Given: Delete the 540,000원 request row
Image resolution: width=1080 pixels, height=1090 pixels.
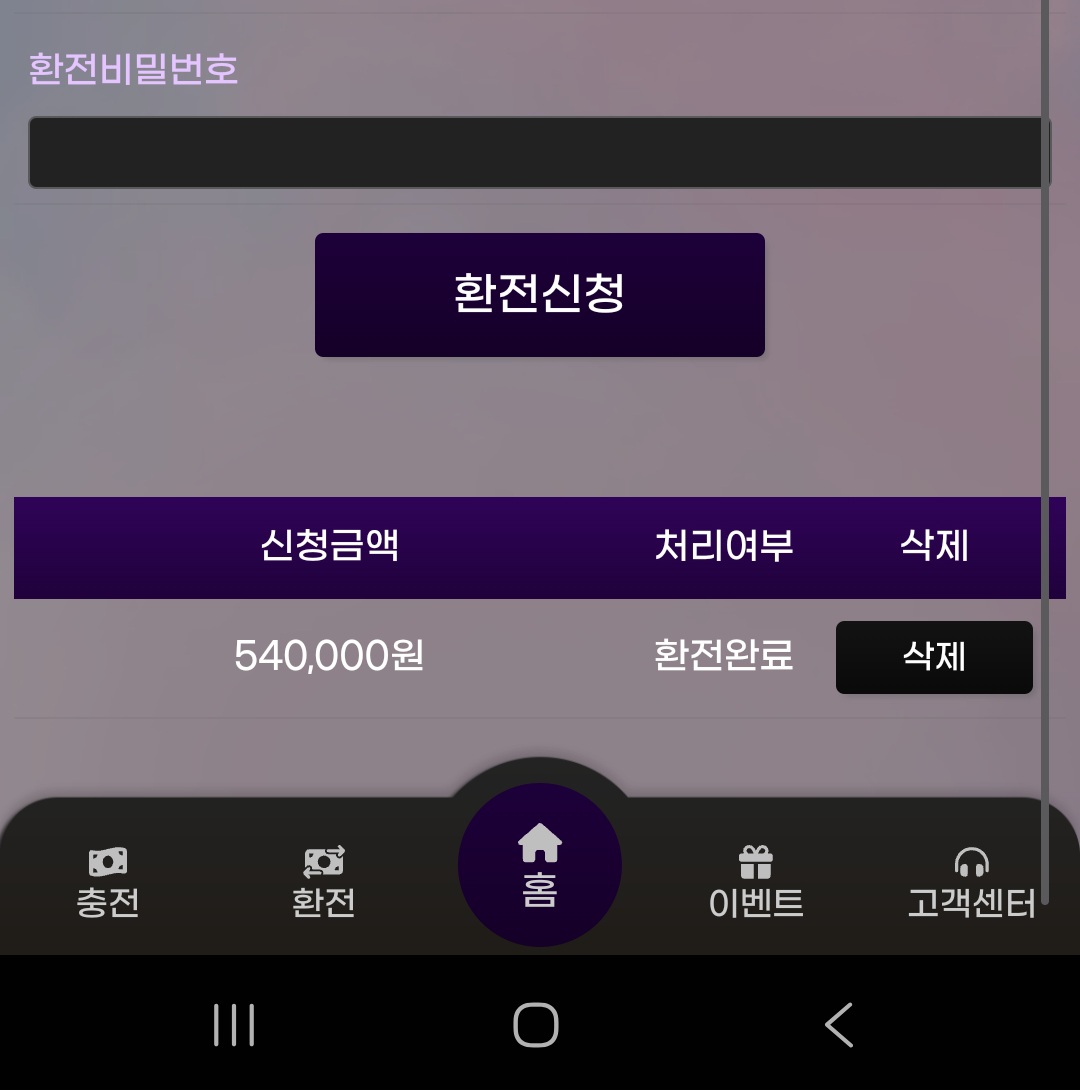Looking at the screenshot, I should click(x=934, y=657).
